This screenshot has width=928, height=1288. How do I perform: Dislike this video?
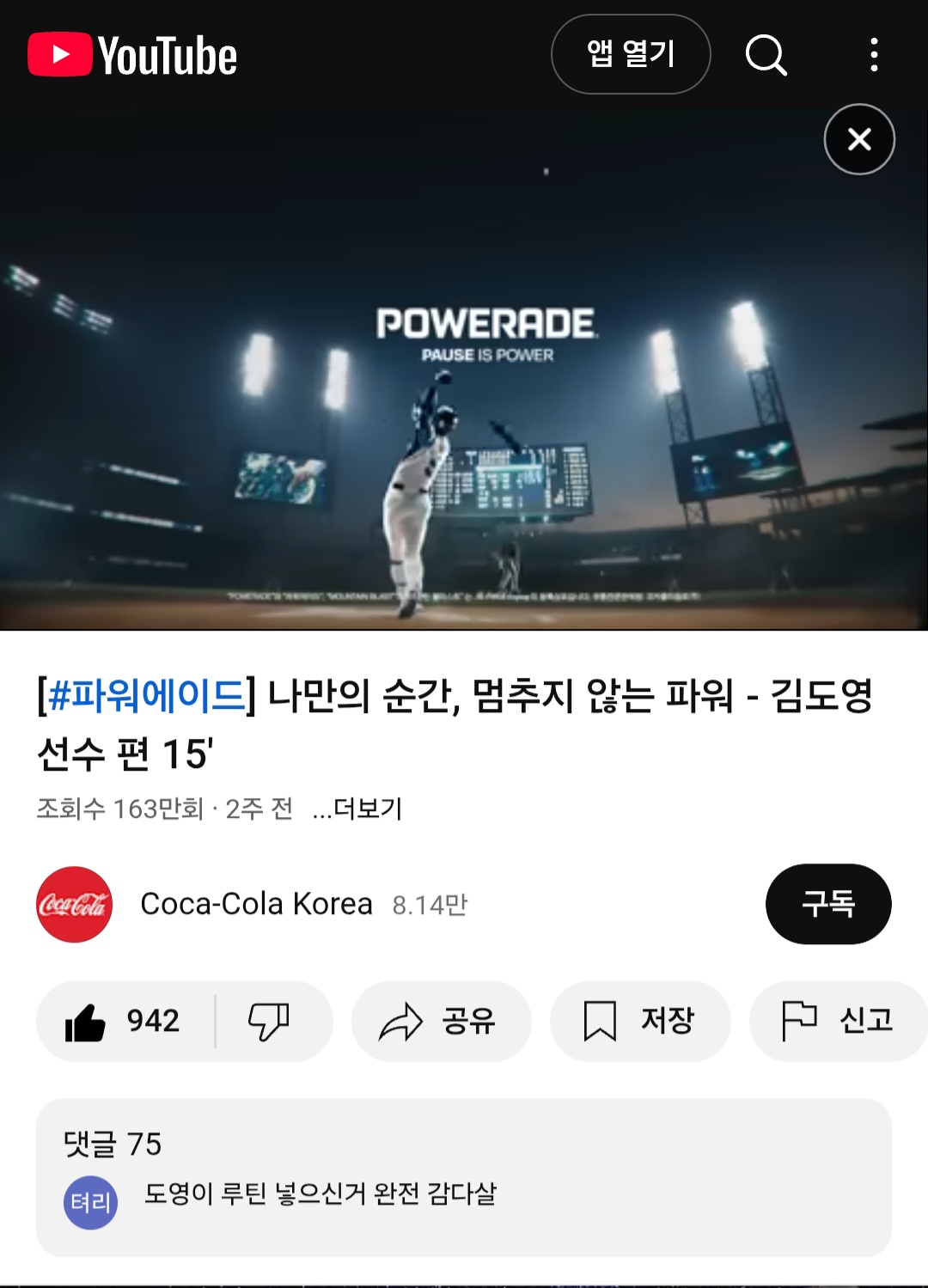click(x=269, y=1021)
